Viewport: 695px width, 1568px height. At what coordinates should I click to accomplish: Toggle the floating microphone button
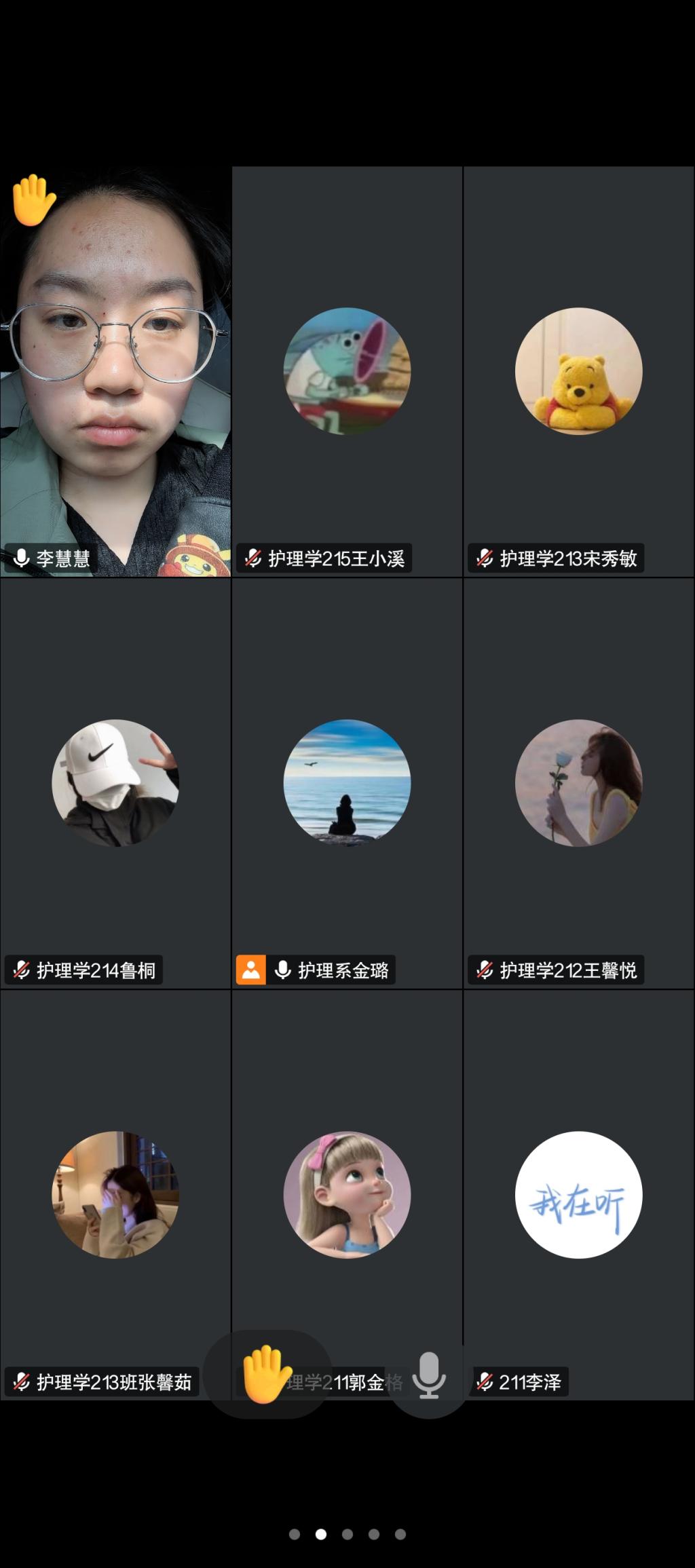point(428,1375)
